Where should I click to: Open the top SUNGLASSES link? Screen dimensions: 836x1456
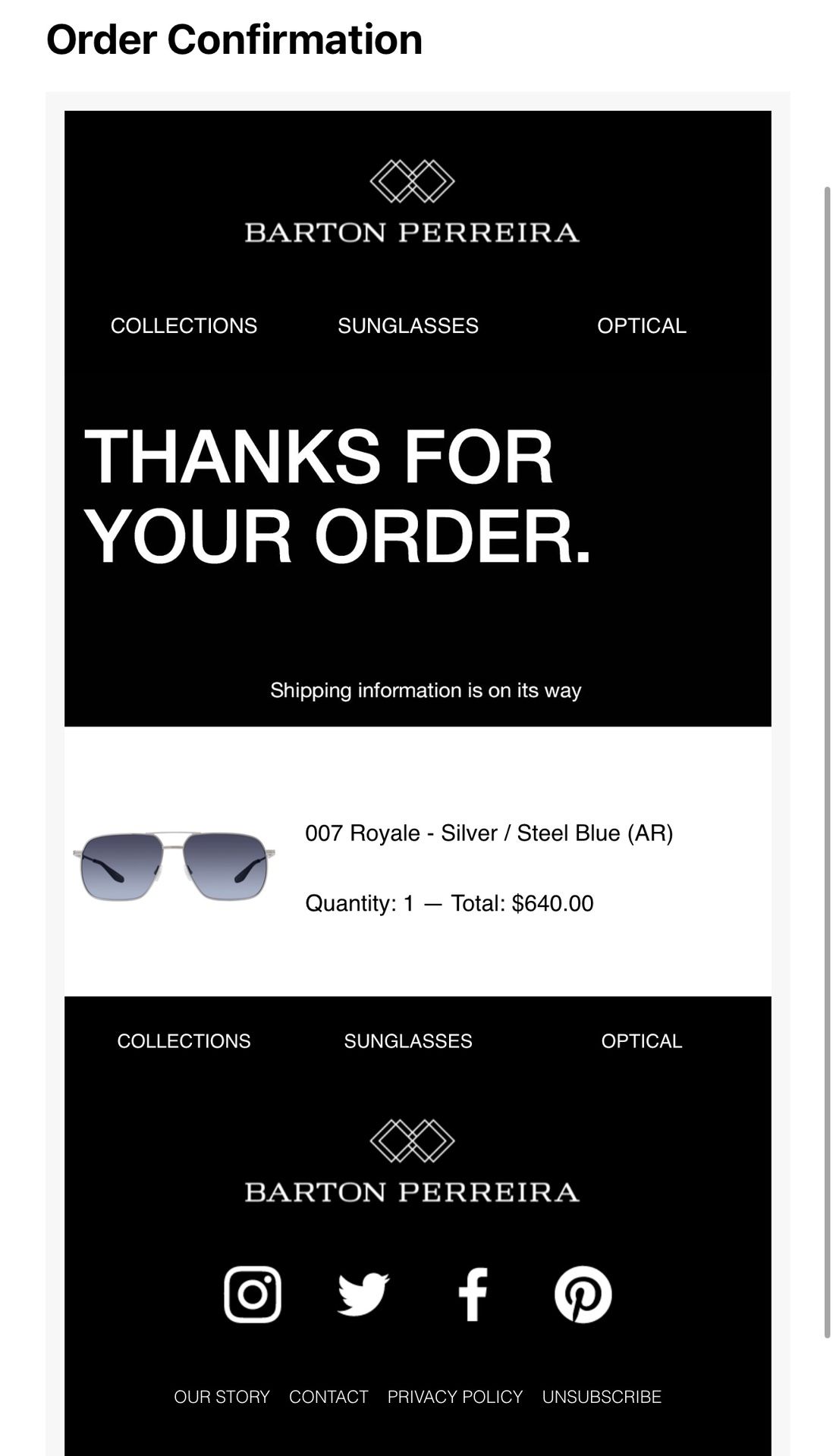[x=408, y=325]
